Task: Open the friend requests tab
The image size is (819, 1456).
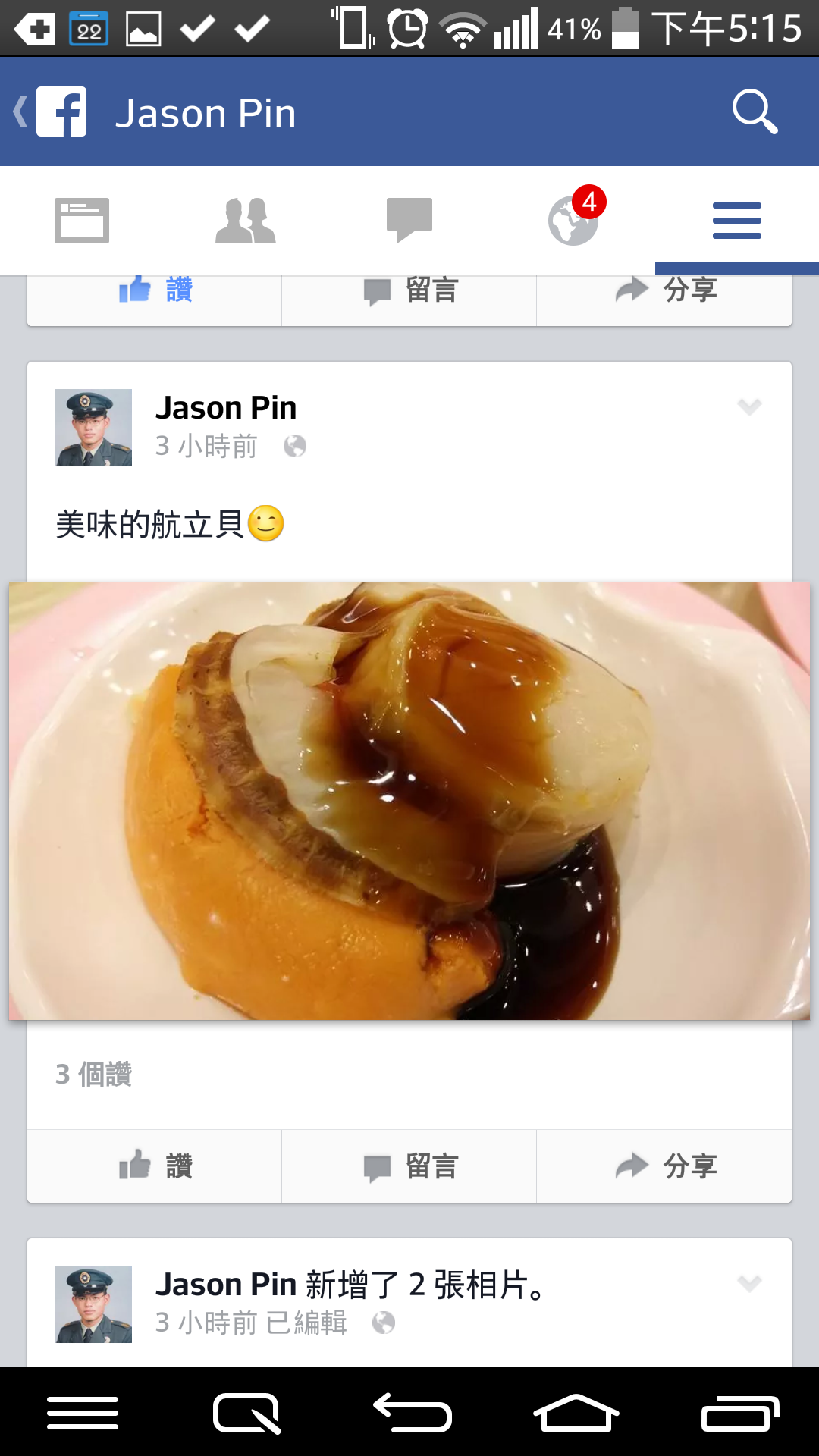Action: point(246,221)
